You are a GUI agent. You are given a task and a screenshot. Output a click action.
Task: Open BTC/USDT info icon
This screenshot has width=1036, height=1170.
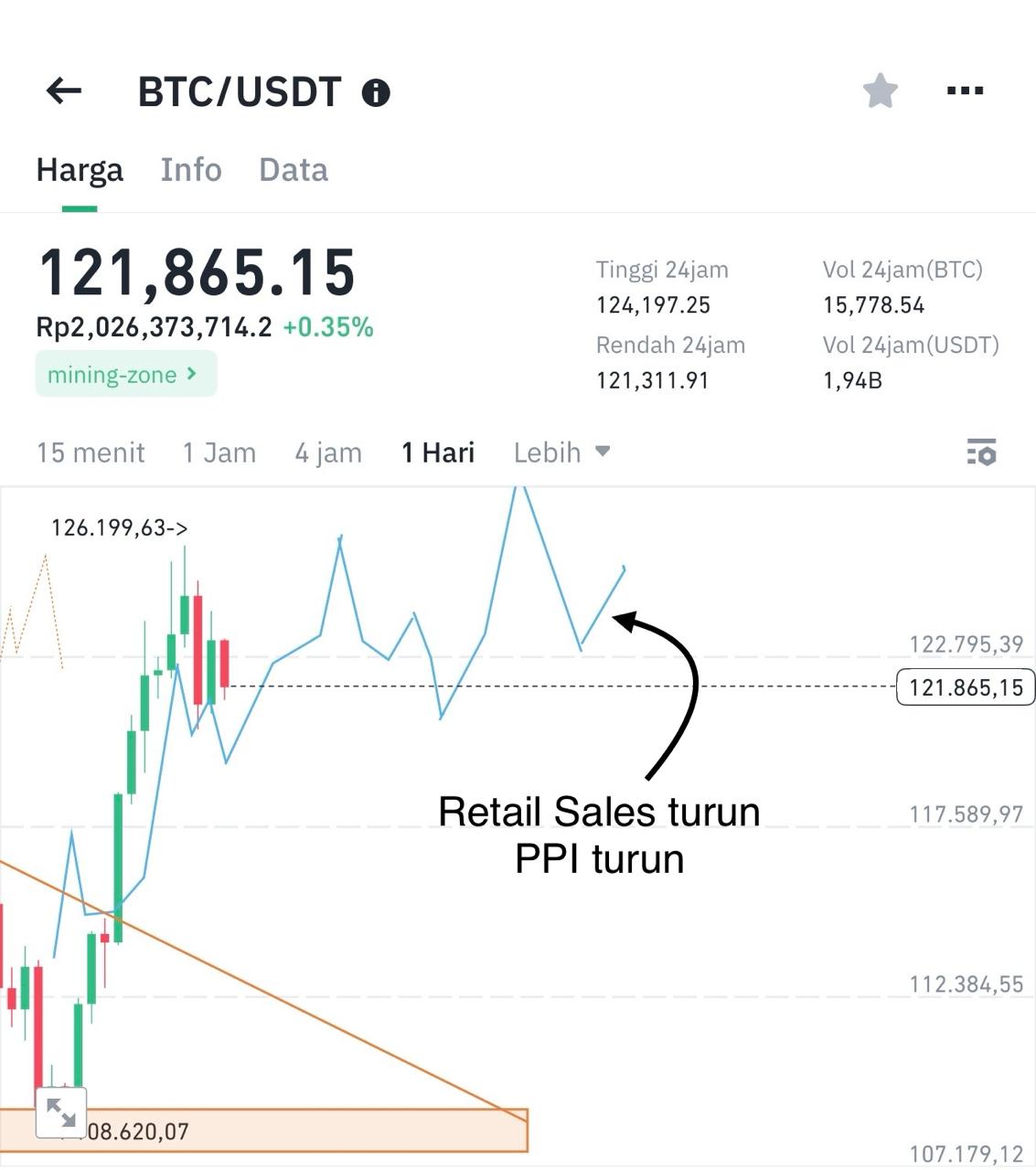[x=376, y=92]
